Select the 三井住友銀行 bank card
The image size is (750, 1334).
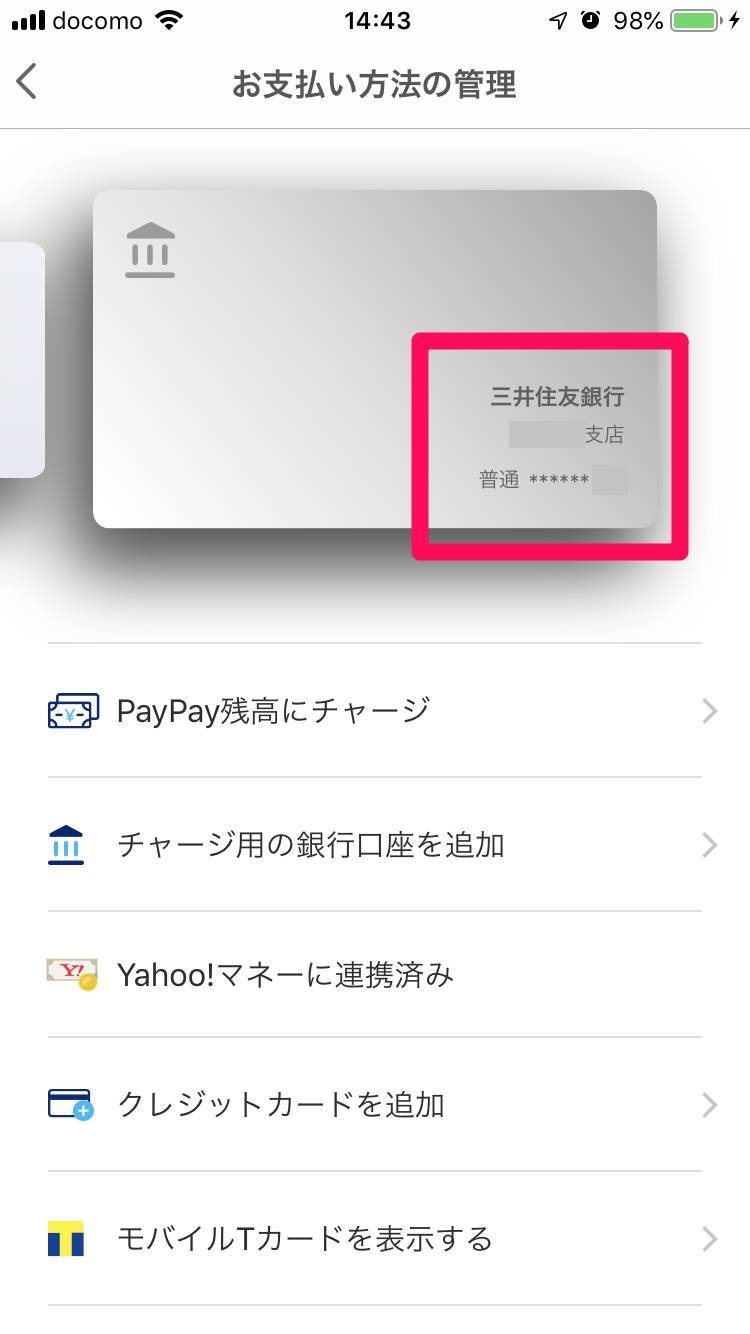(x=374, y=360)
